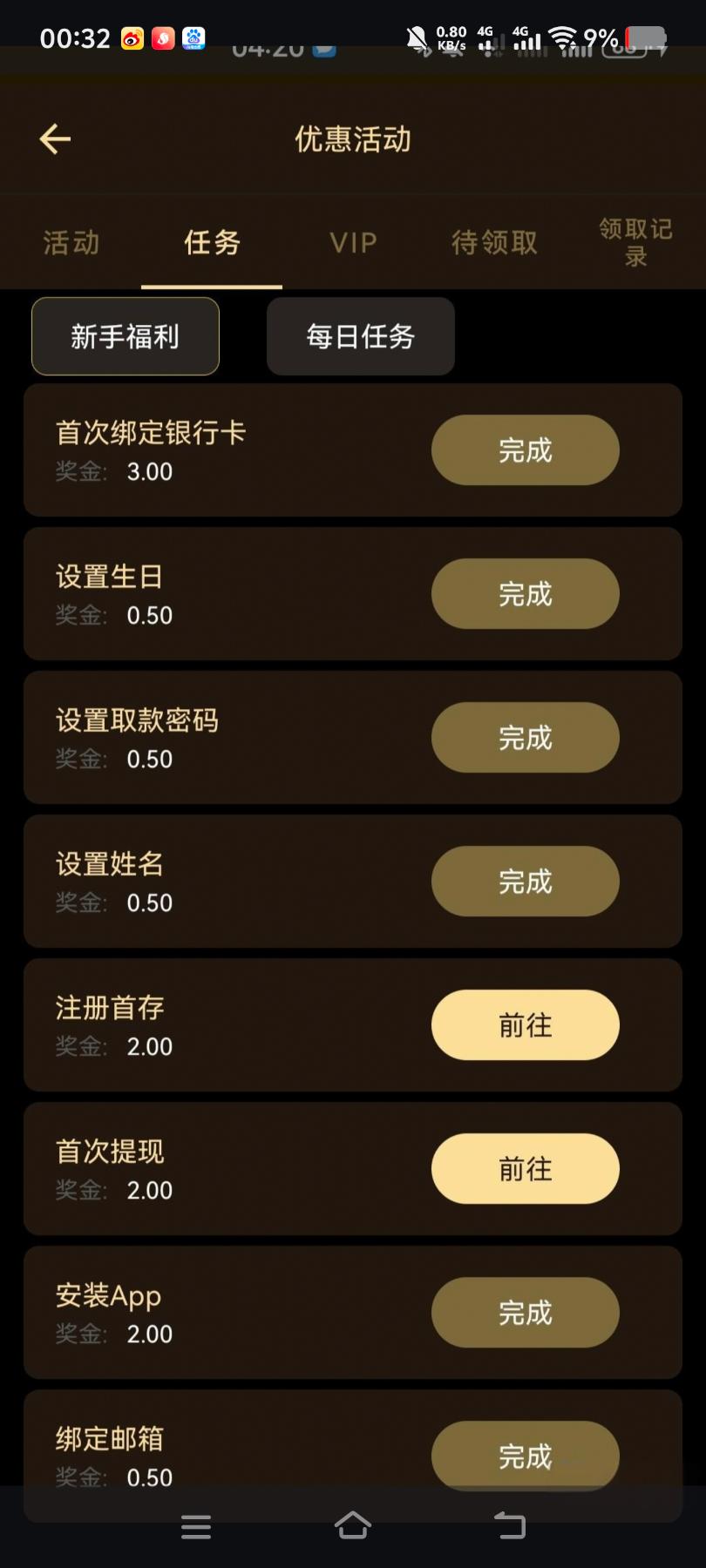The width and height of the screenshot is (706, 1568).
Task: Tap 完成 for 设置生日
Action: pos(526,593)
